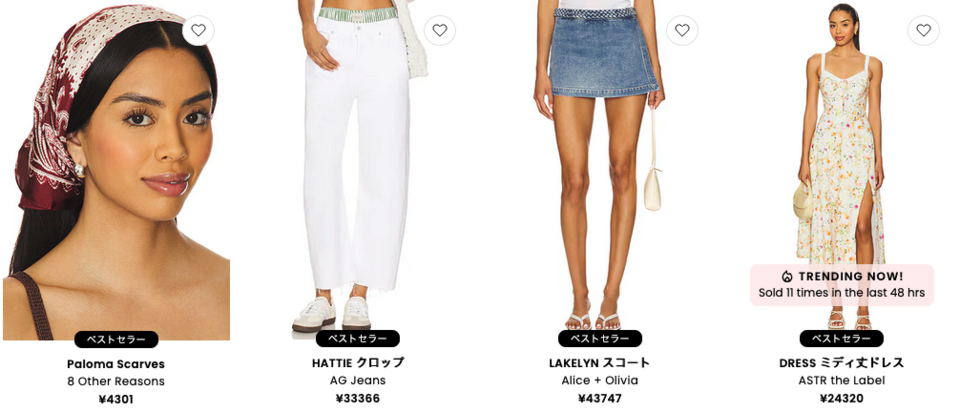Open Paloma Scarves product page
Viewport: 960px width, 412px height.
coord(116,364)
